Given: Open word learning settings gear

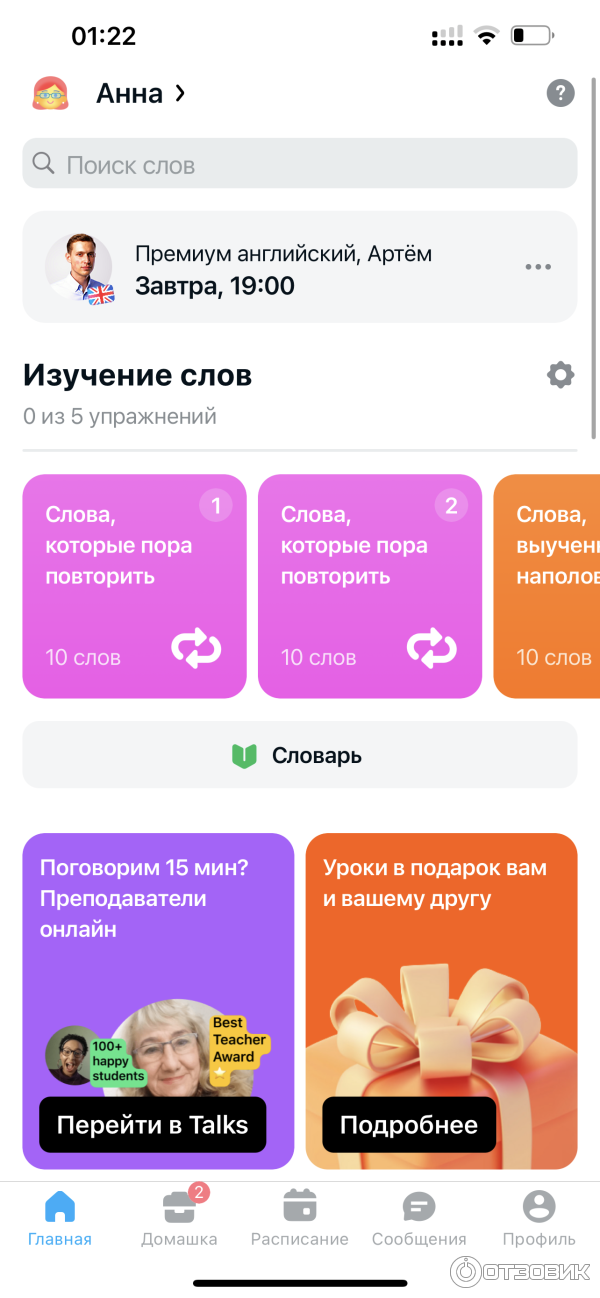Looking at the screenshot, I should click(x=560, y=375).
